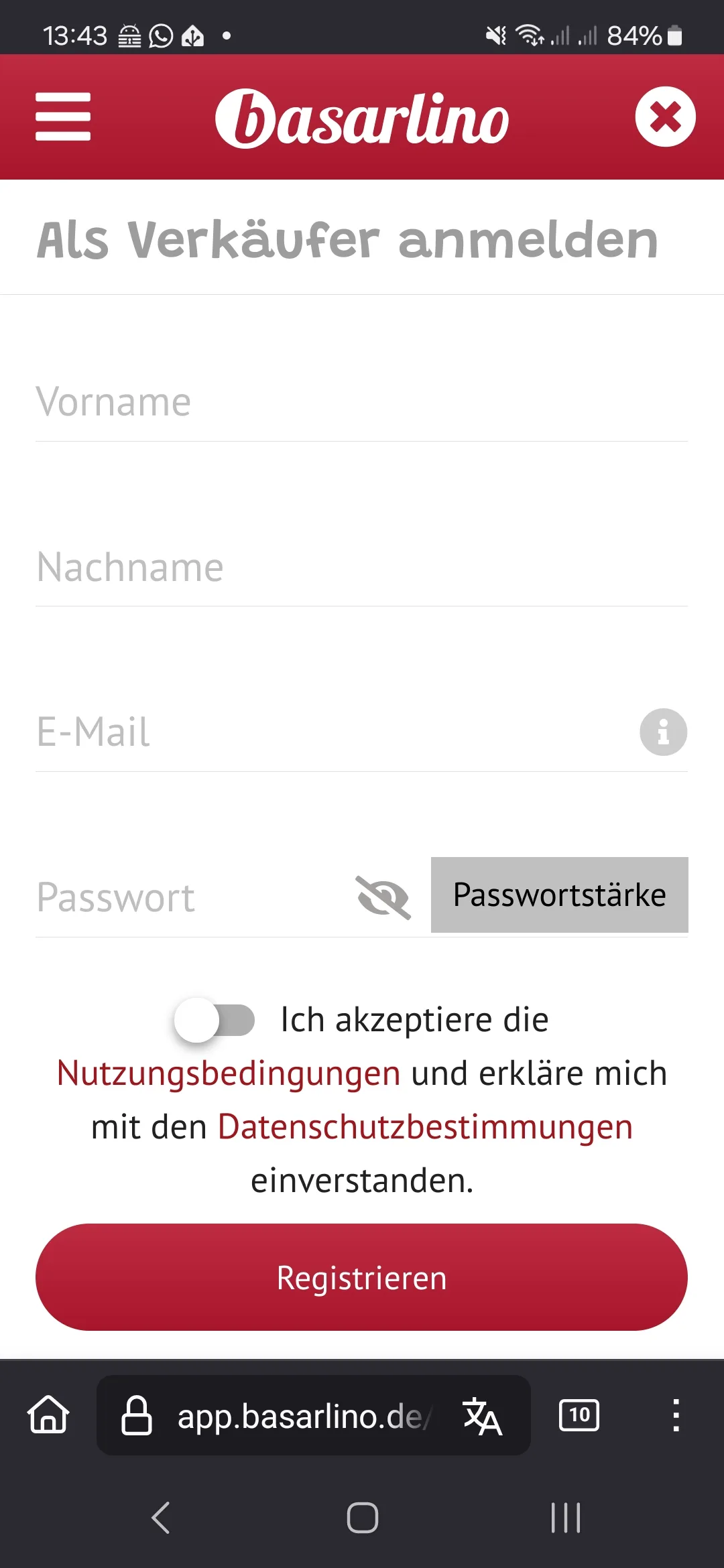Open the hamburger menu
The width and height of the screenshot is (724, 1568).
point(63,117)
